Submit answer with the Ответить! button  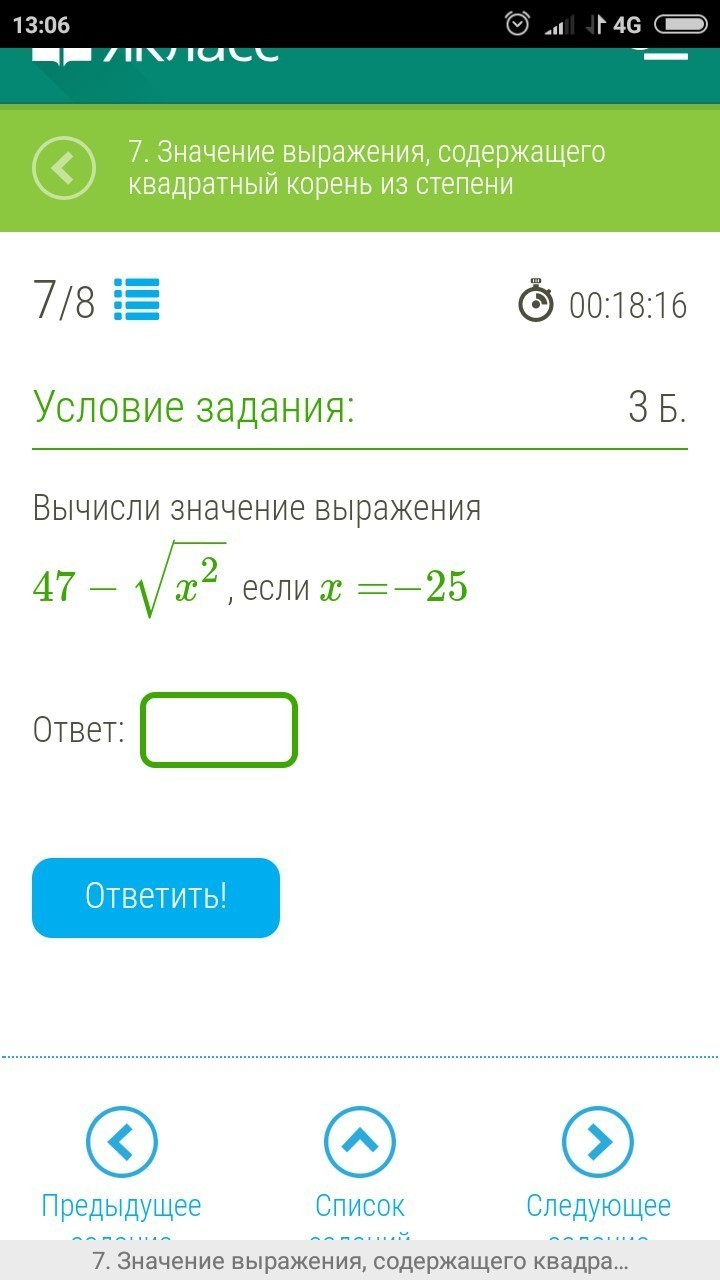click(156, 897)
